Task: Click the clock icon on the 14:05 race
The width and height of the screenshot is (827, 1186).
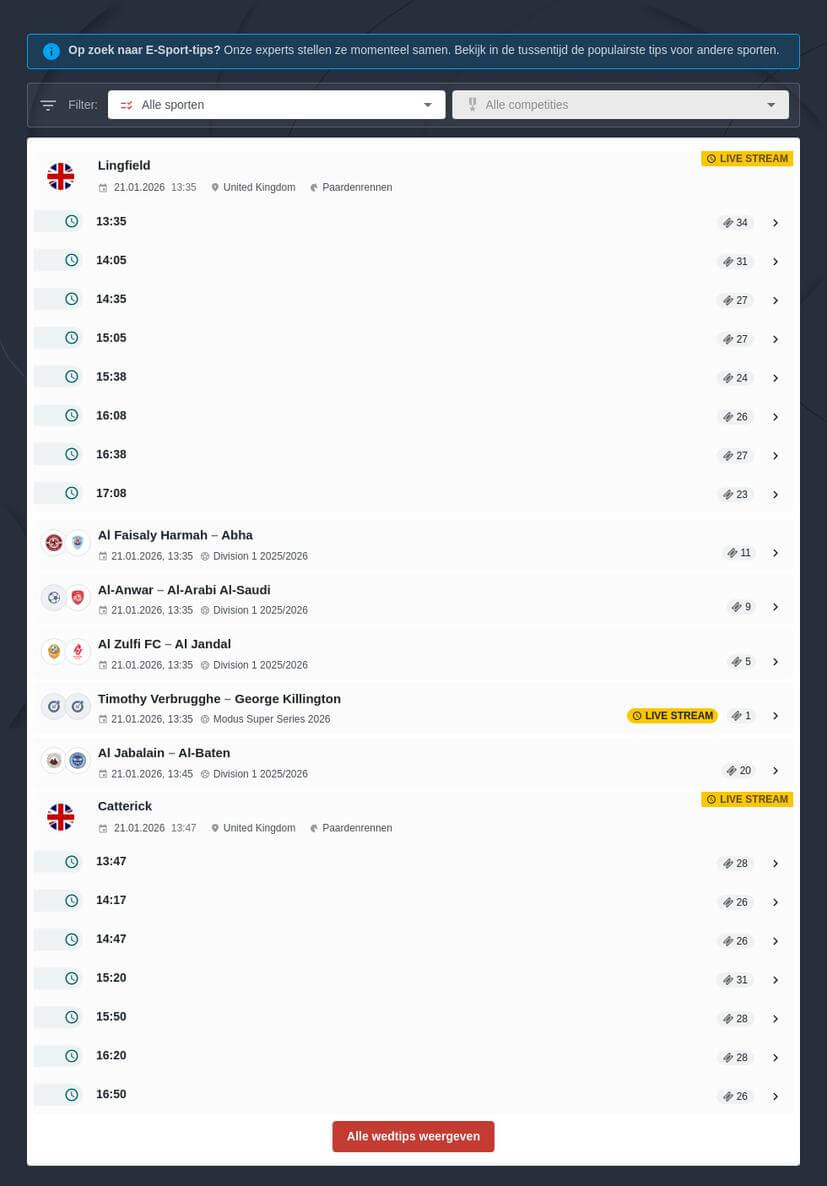Action: point(71,259)
